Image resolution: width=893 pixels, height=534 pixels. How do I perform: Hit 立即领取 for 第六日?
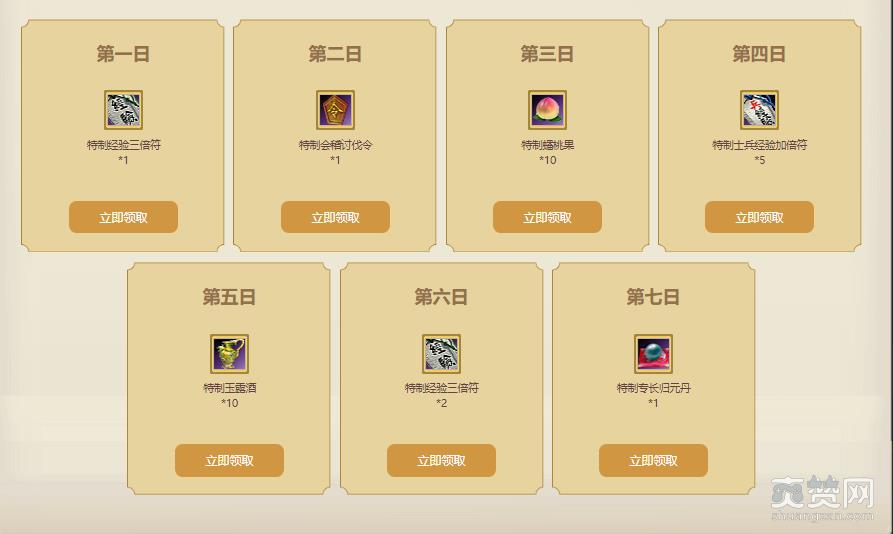point(441,461)
